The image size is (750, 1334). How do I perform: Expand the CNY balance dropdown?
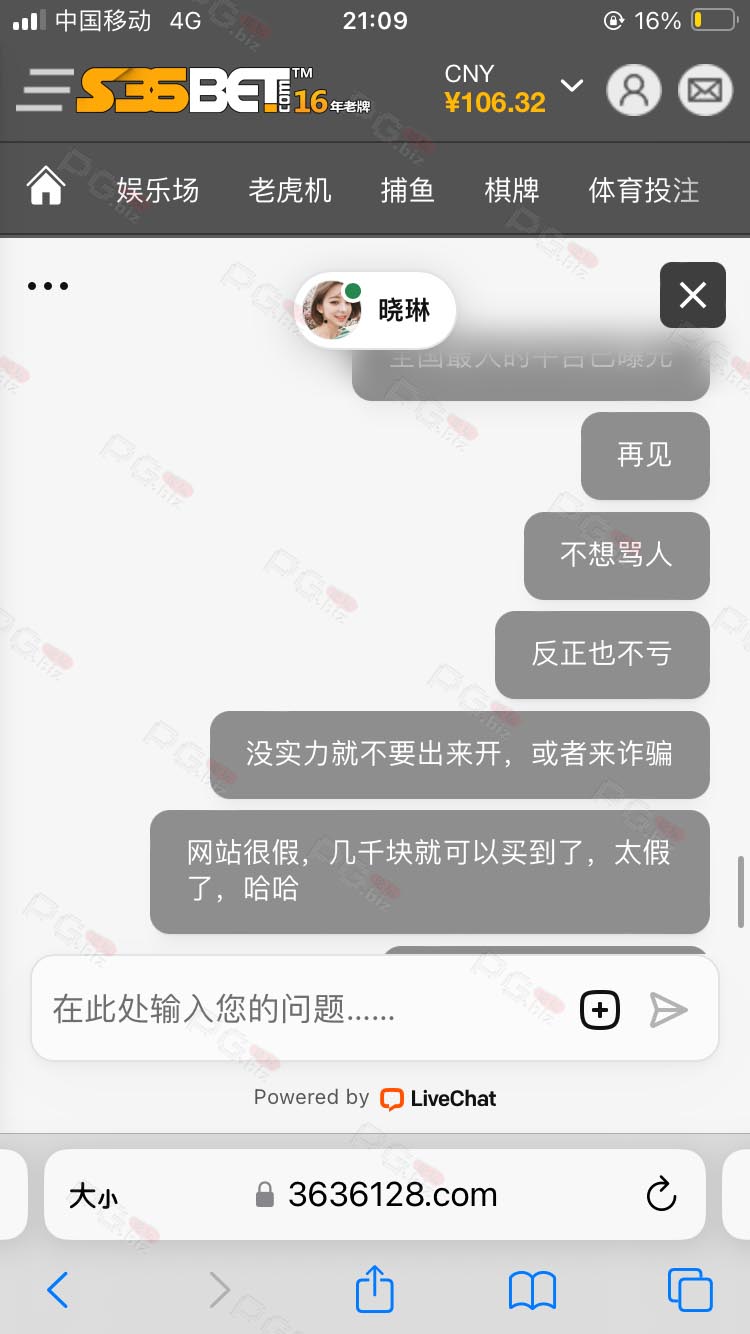click(572, 86)
